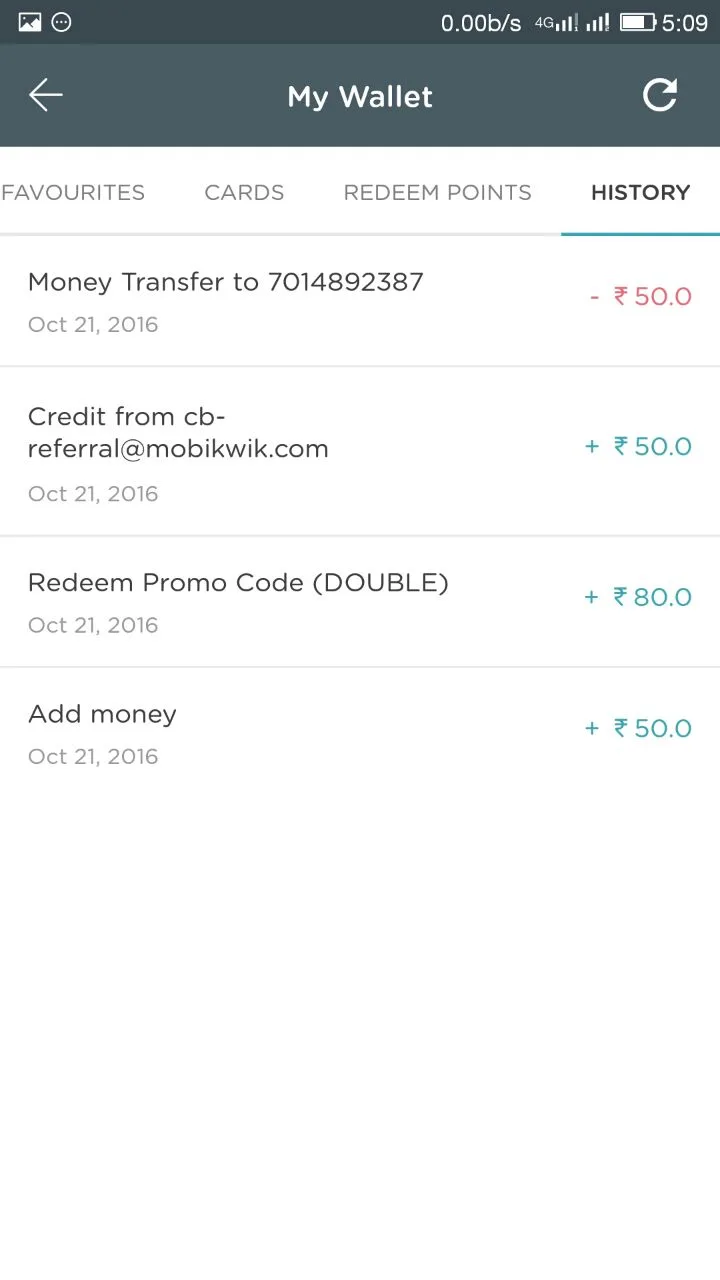Screen dimensions: 720x1280
Task: Click the back arrow in My Wallet header
Action: (x=45, y=95)
